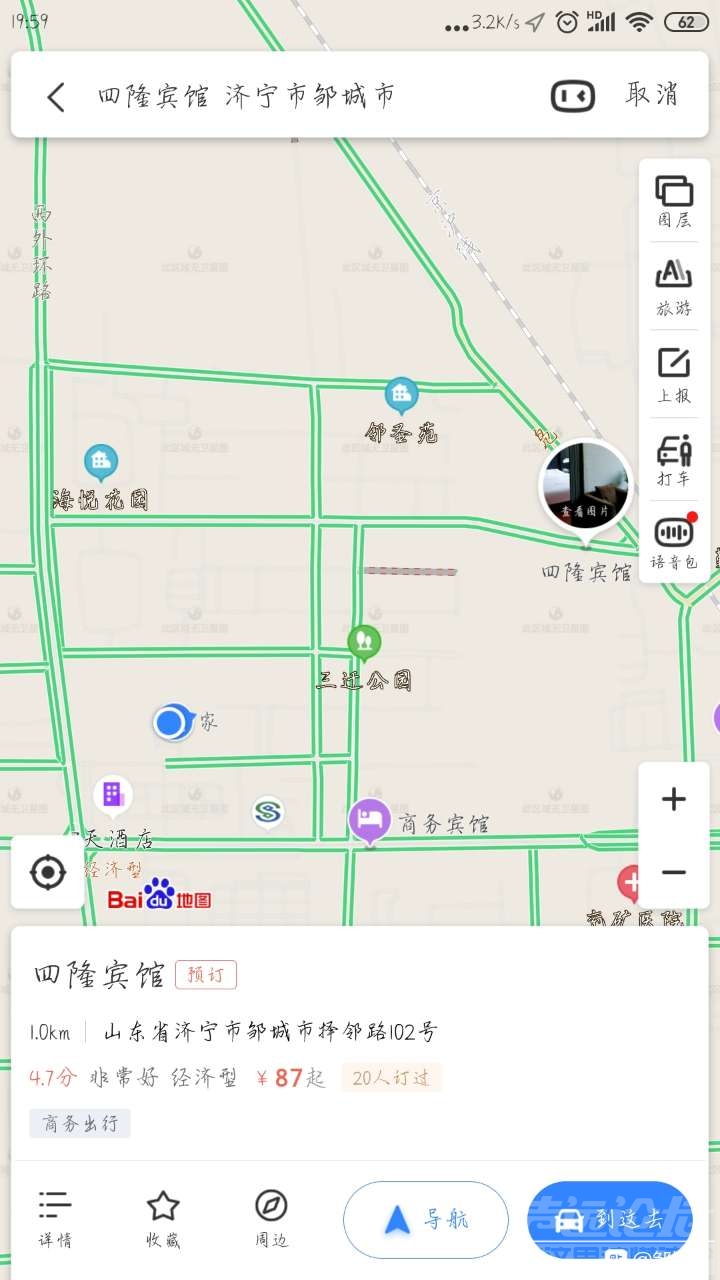Open the 图层 map layers panel

click(674, 201)
